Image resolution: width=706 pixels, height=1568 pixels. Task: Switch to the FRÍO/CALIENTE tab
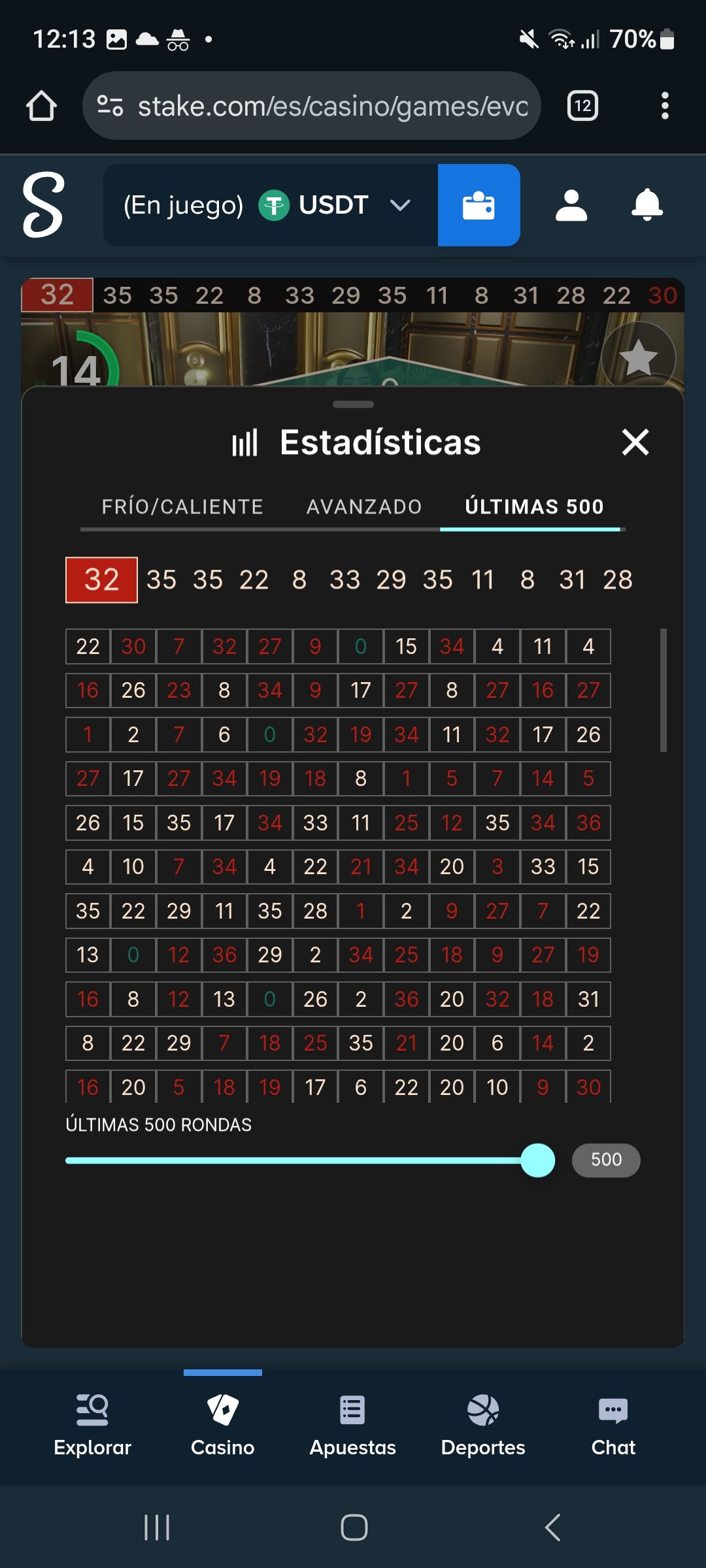183,506
